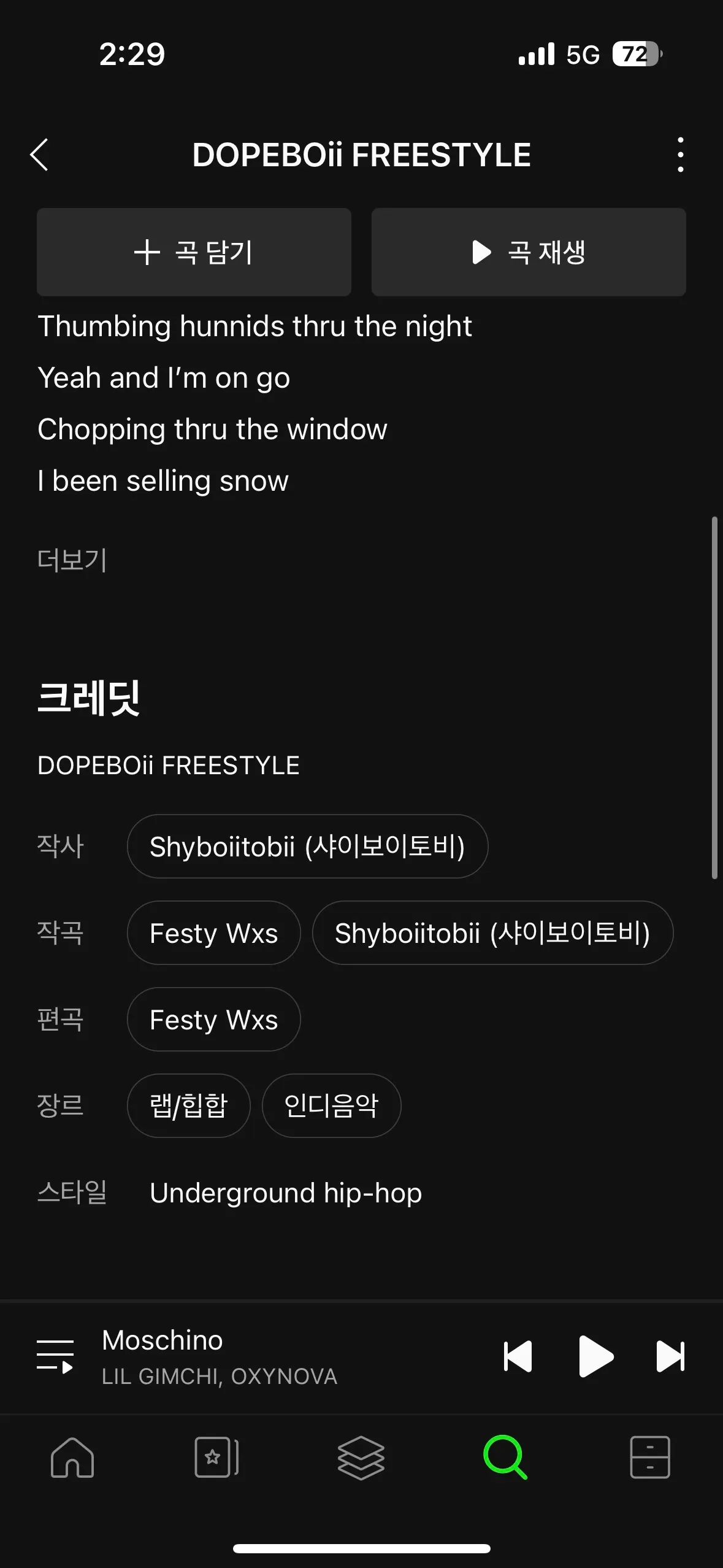Tap the Festy Wxs composer chip
This screenshot has height=1568, width=723.
[x=213, y=932]
